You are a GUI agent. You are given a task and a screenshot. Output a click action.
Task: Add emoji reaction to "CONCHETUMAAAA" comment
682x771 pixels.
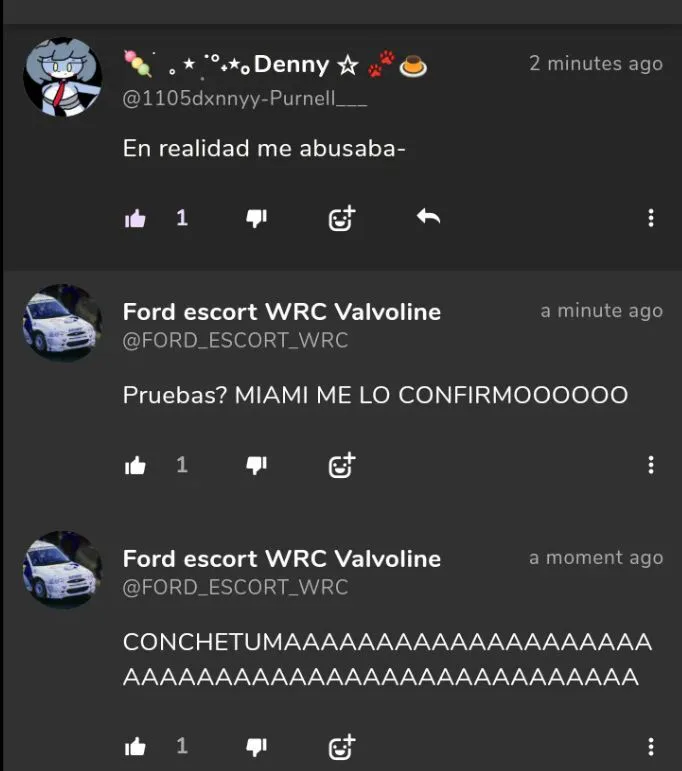[342, 747]
